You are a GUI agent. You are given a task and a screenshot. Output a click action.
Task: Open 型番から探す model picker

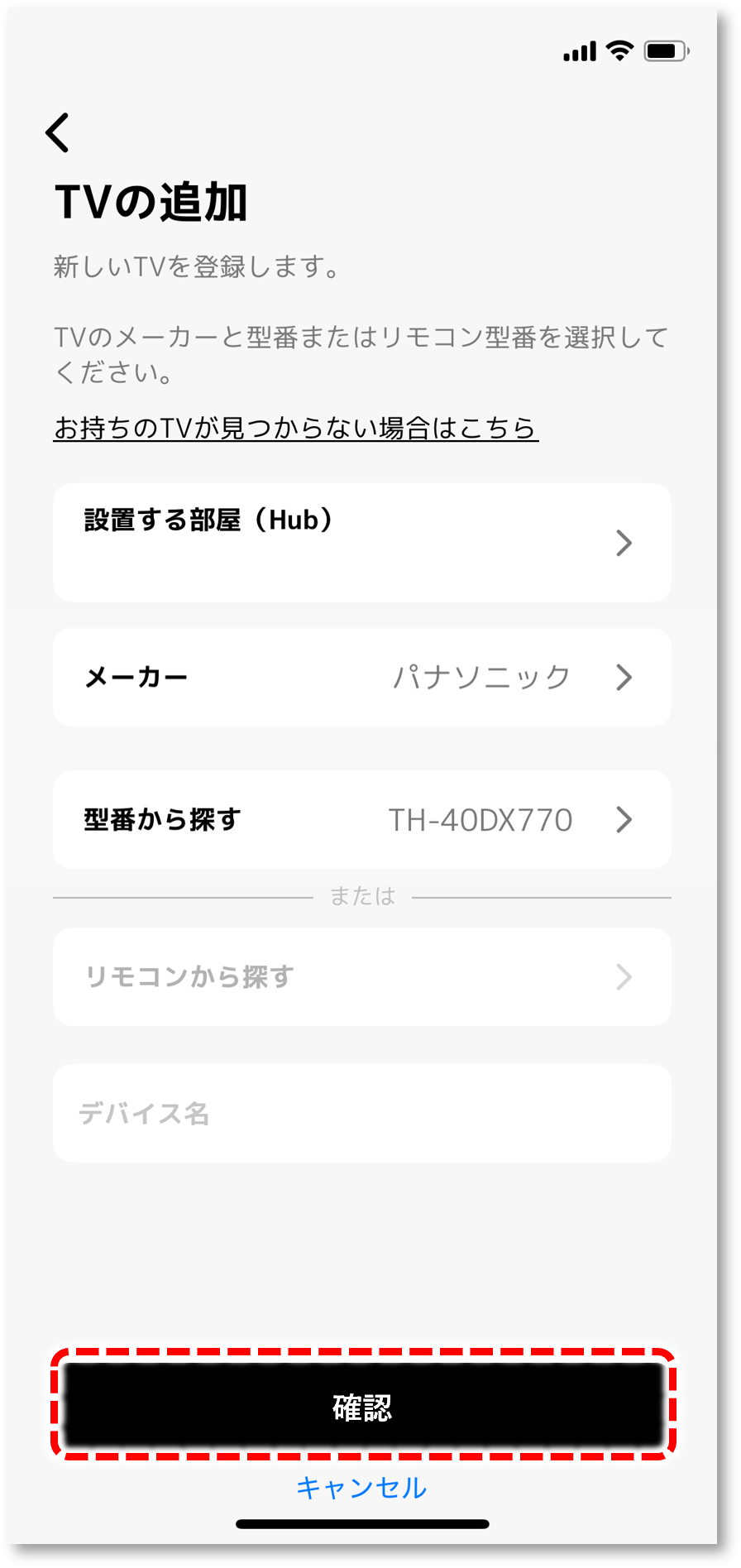tap(362, 819)
